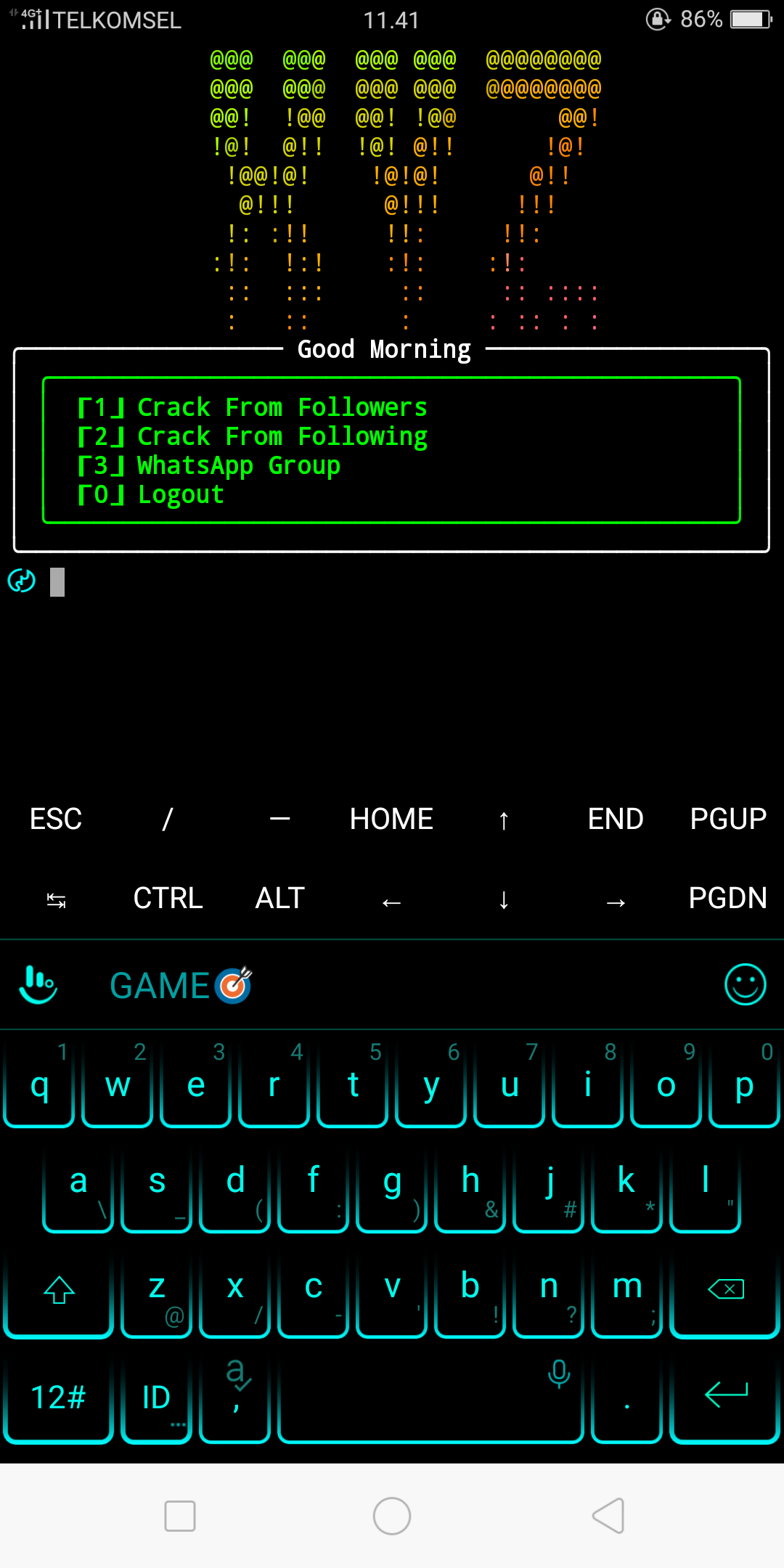Go back using navigation bar triangle
Viewport: 784px width, 1568px height.
(x=608, y=1516)
